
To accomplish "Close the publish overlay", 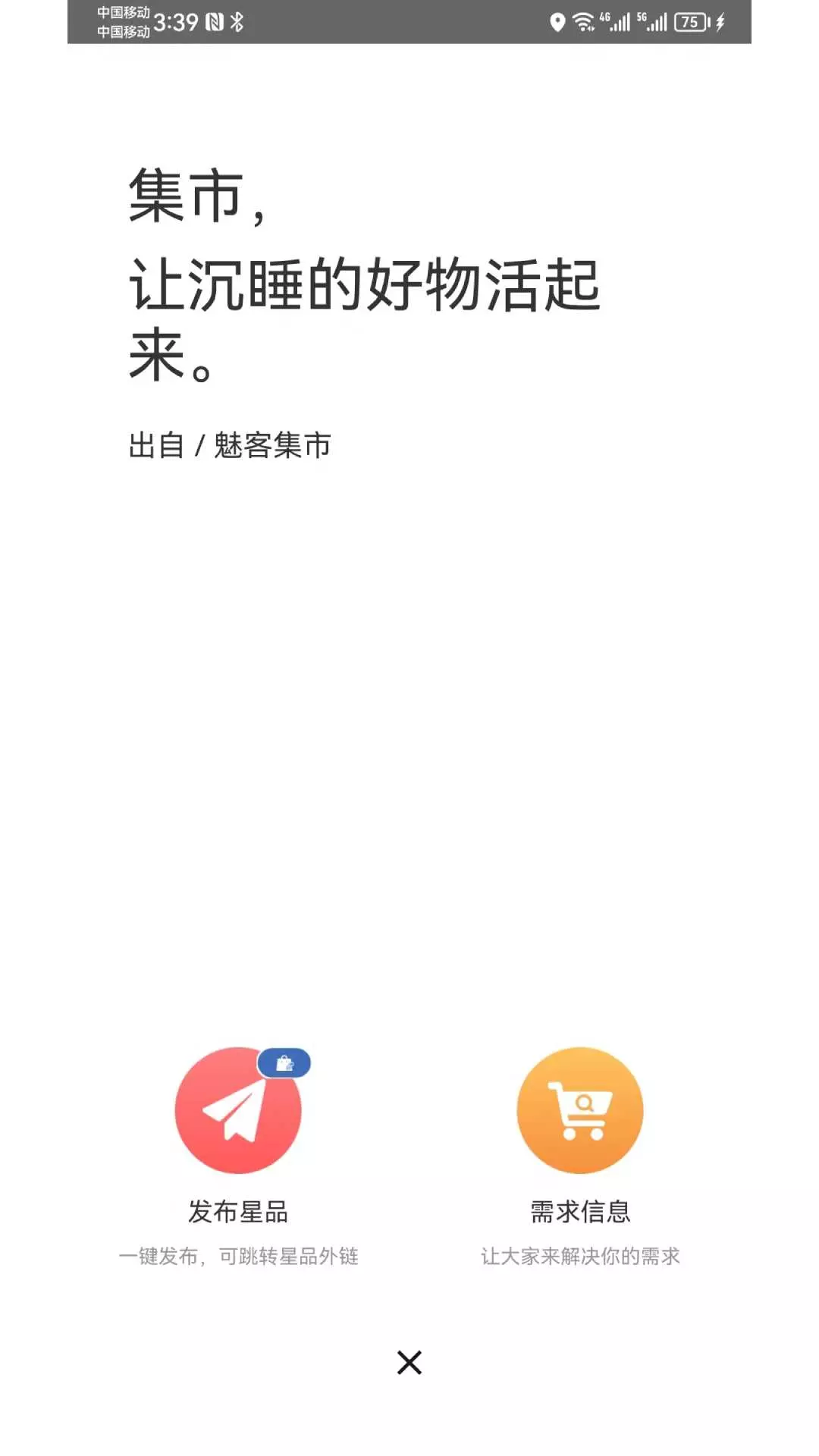I will (x=409, y=1362).
